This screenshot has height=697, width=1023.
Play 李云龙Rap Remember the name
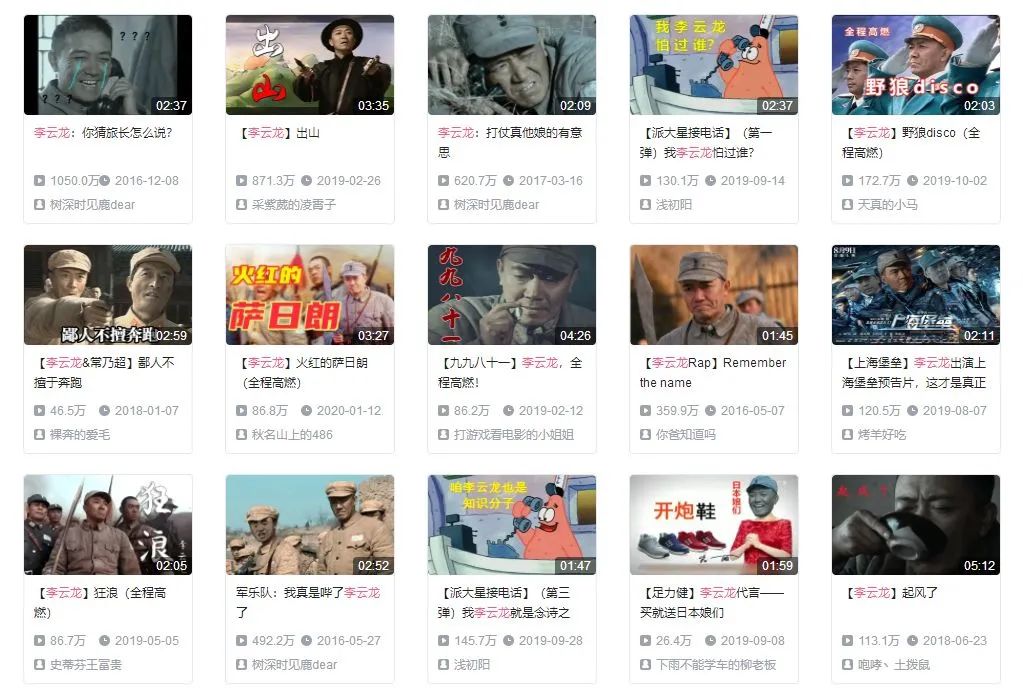coord(713,295)
